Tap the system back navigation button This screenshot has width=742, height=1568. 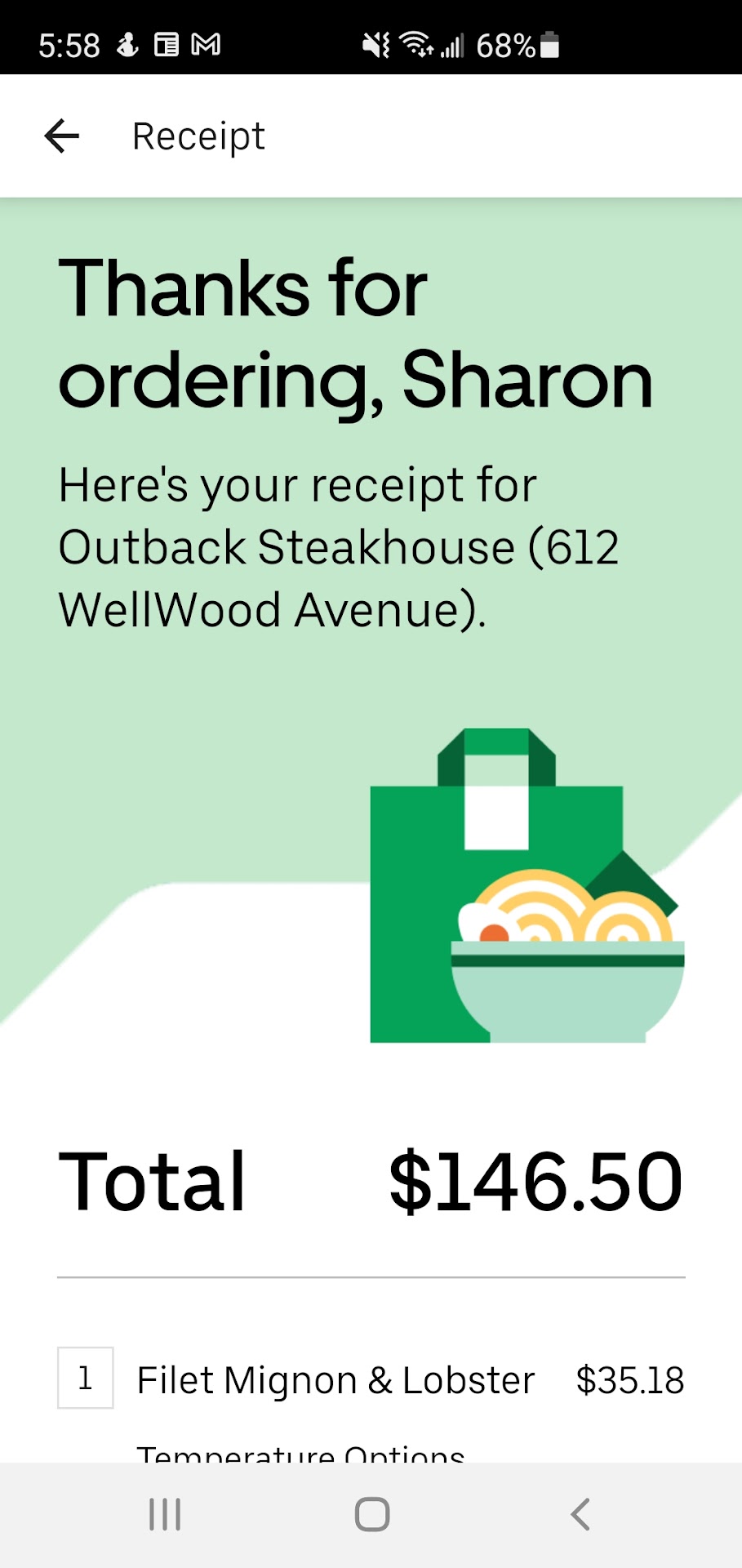point(580,1514)
